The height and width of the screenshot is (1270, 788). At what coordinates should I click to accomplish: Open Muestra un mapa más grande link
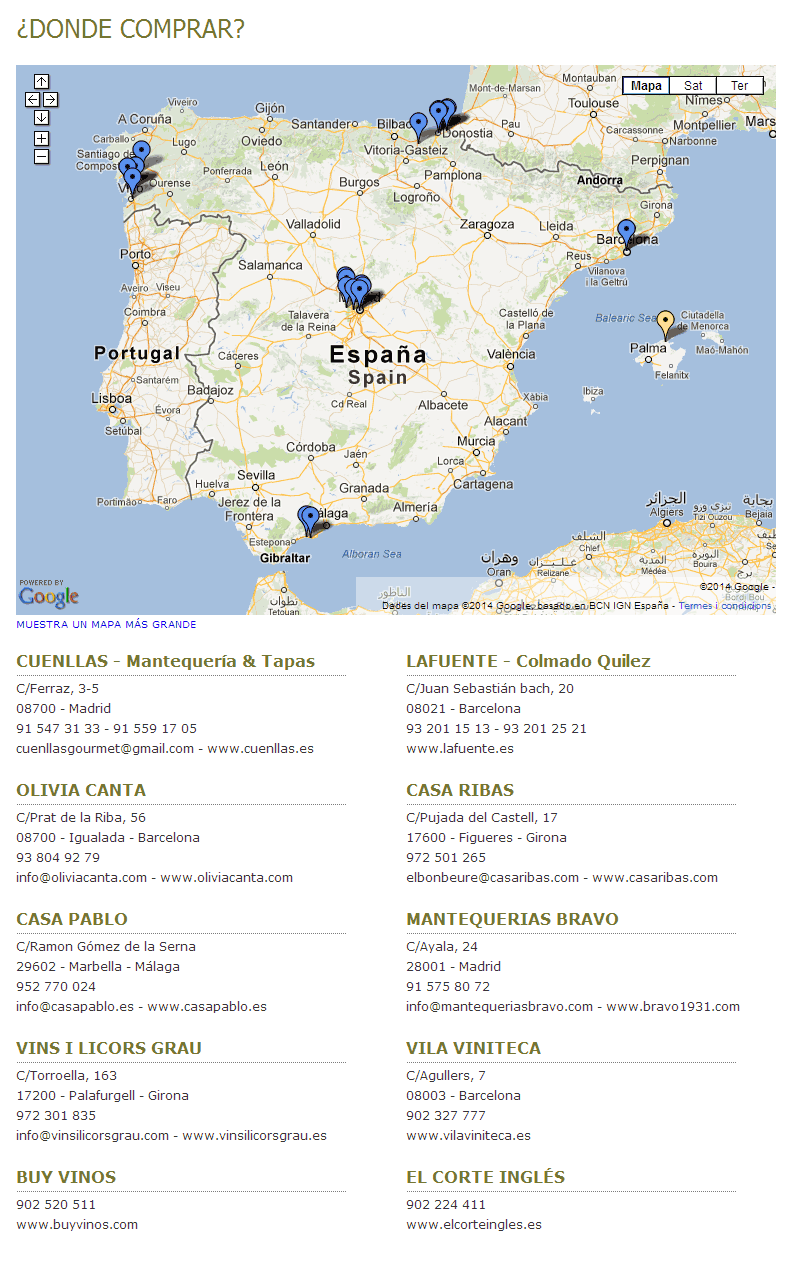[x=106, y=625]
